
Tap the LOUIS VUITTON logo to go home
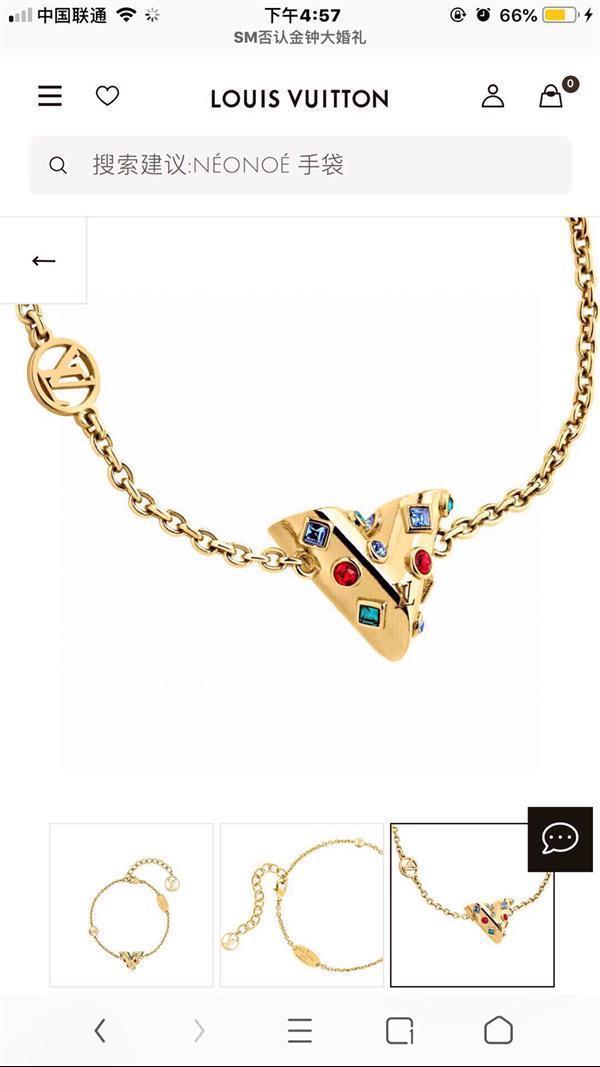(x=299, y=98)
